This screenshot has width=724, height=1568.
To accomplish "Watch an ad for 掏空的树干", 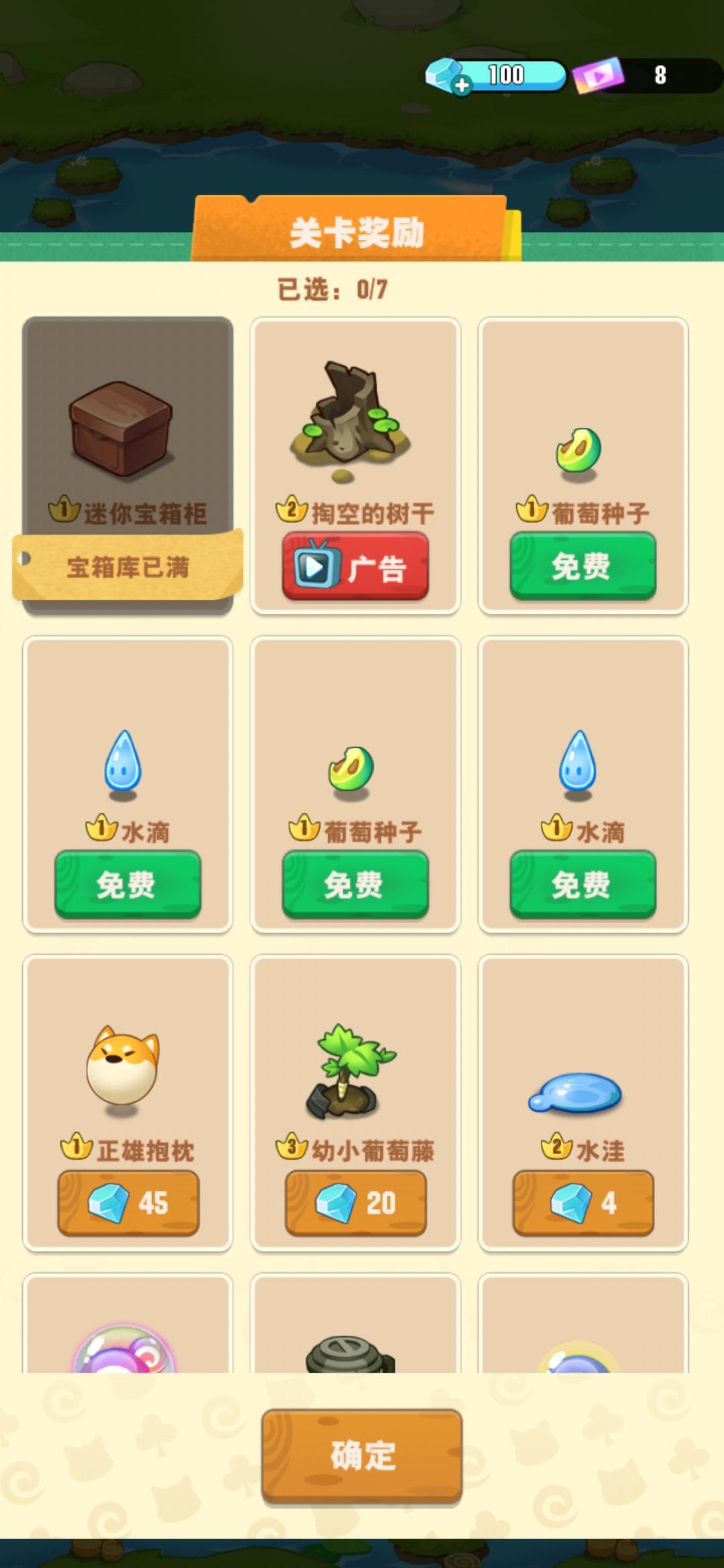I will 355,567.
